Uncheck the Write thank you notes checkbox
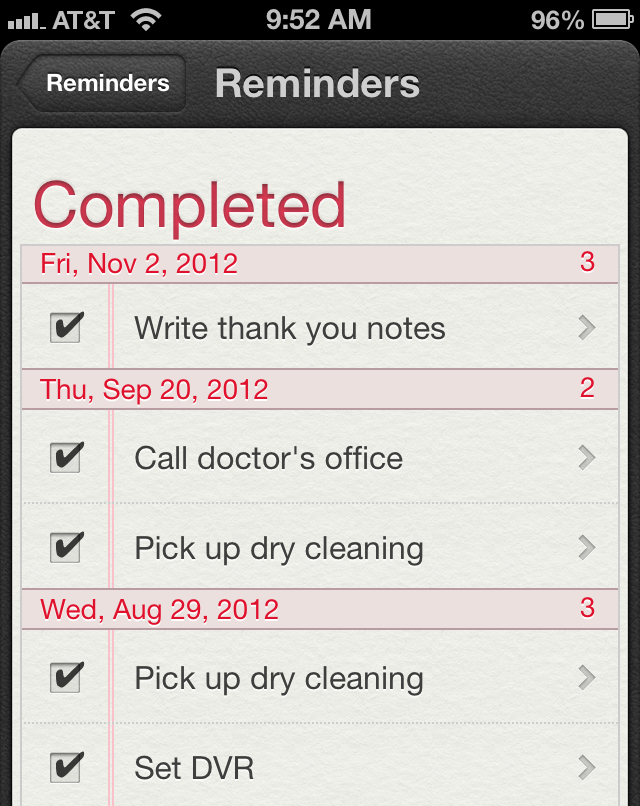Image resolution: width=640 pixels, height=806 pixels. tap(66, 328)
